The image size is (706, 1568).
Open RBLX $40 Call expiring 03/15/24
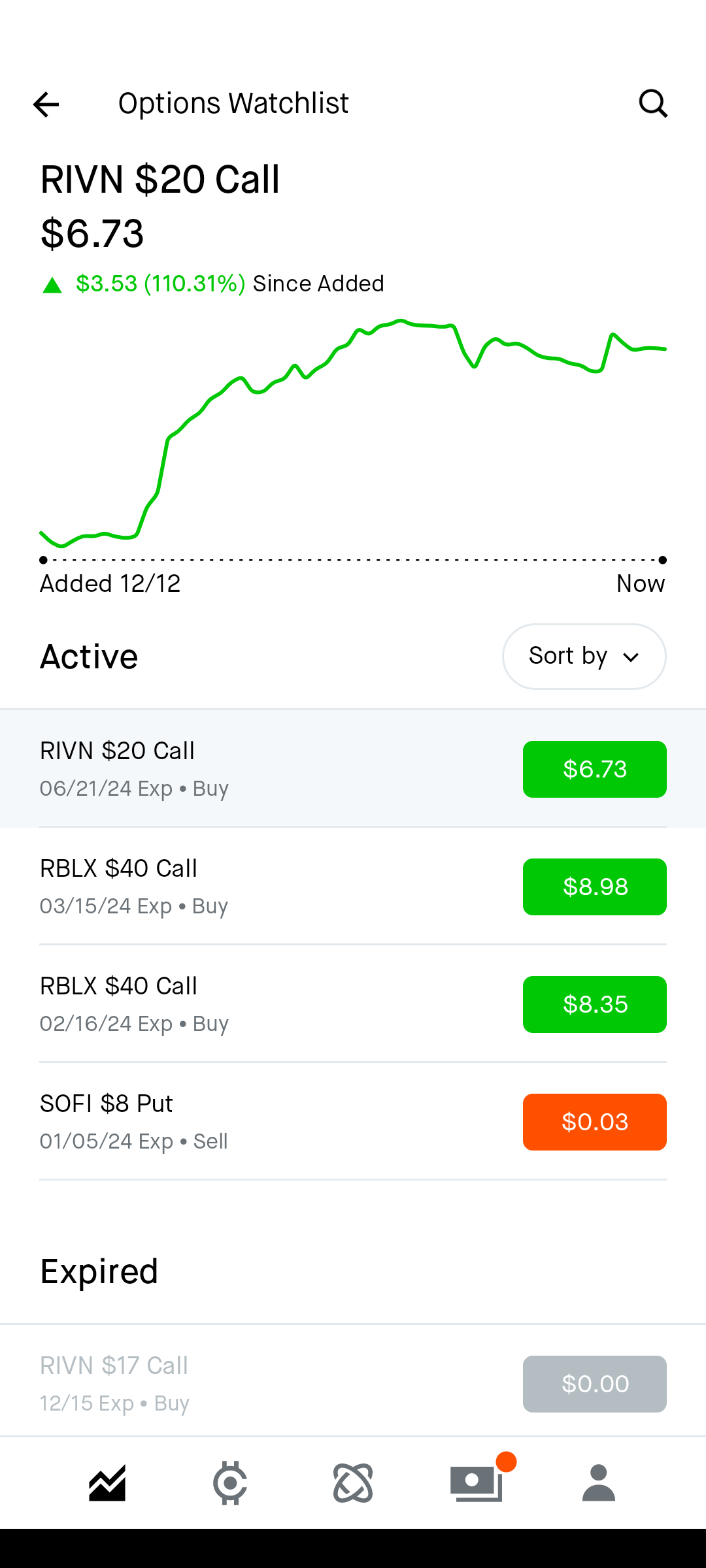coord(261,887)
